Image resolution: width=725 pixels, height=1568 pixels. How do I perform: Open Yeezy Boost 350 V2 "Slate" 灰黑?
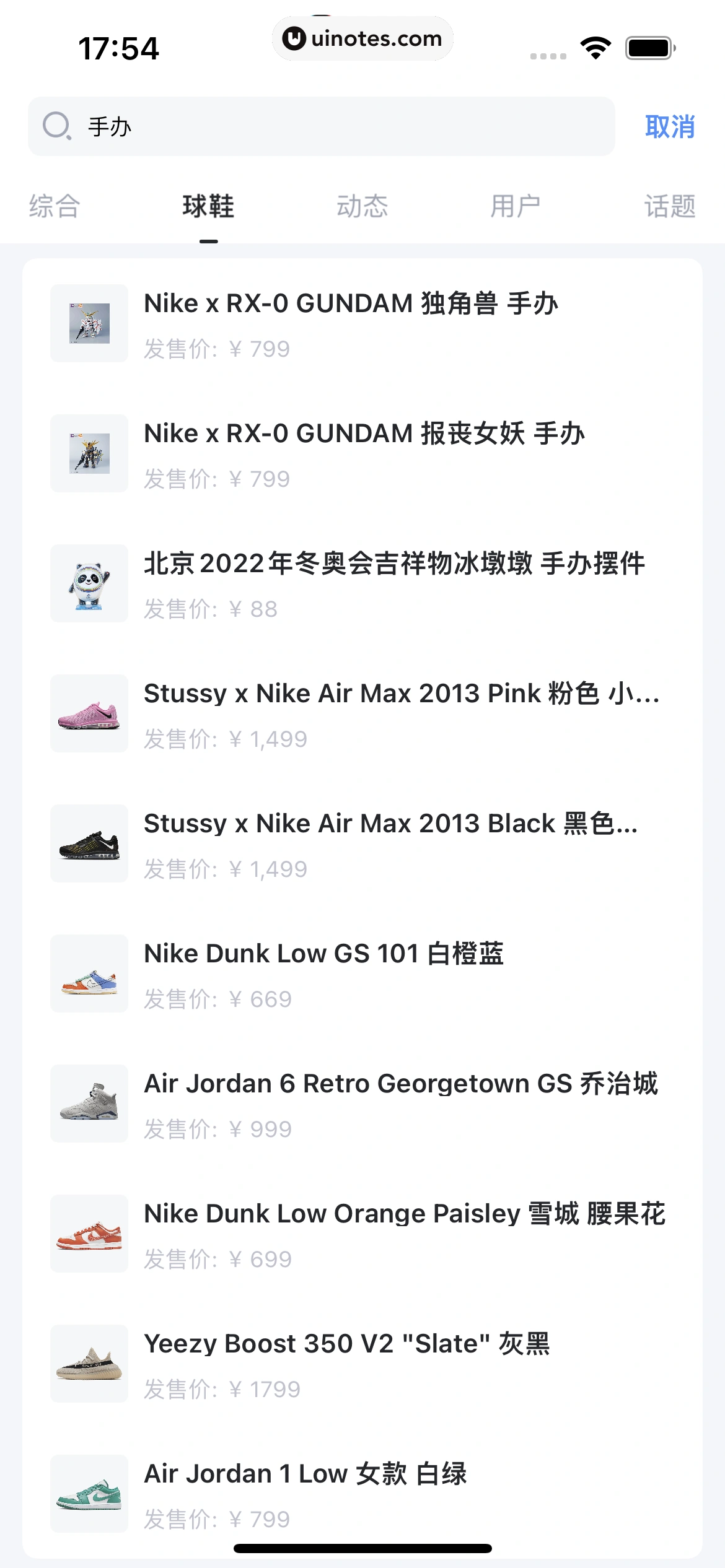[362, 1364]
